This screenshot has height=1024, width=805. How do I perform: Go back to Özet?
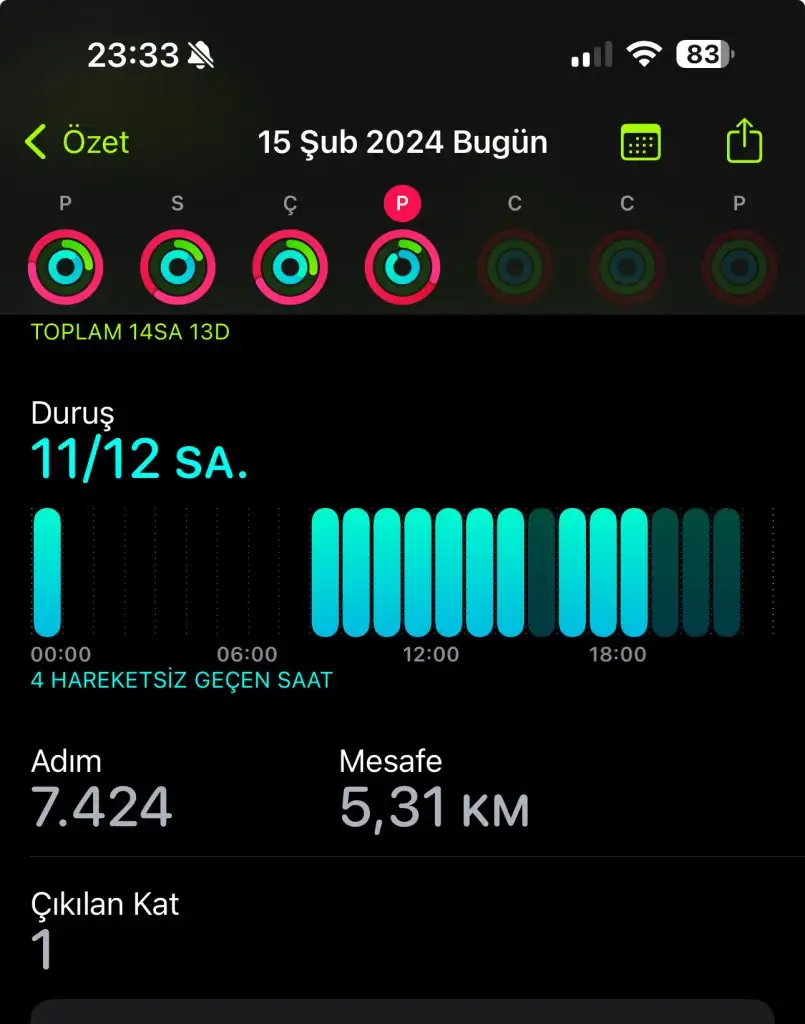[78, 142]
